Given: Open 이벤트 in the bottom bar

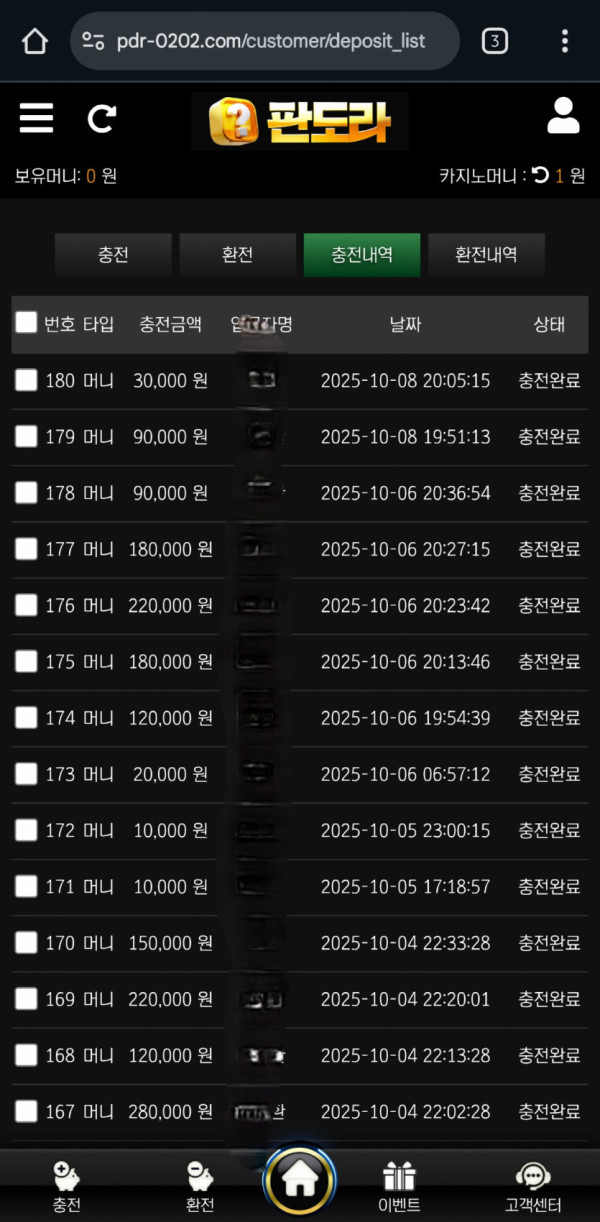Looking at the screenshot, I should click(399, 1187).
